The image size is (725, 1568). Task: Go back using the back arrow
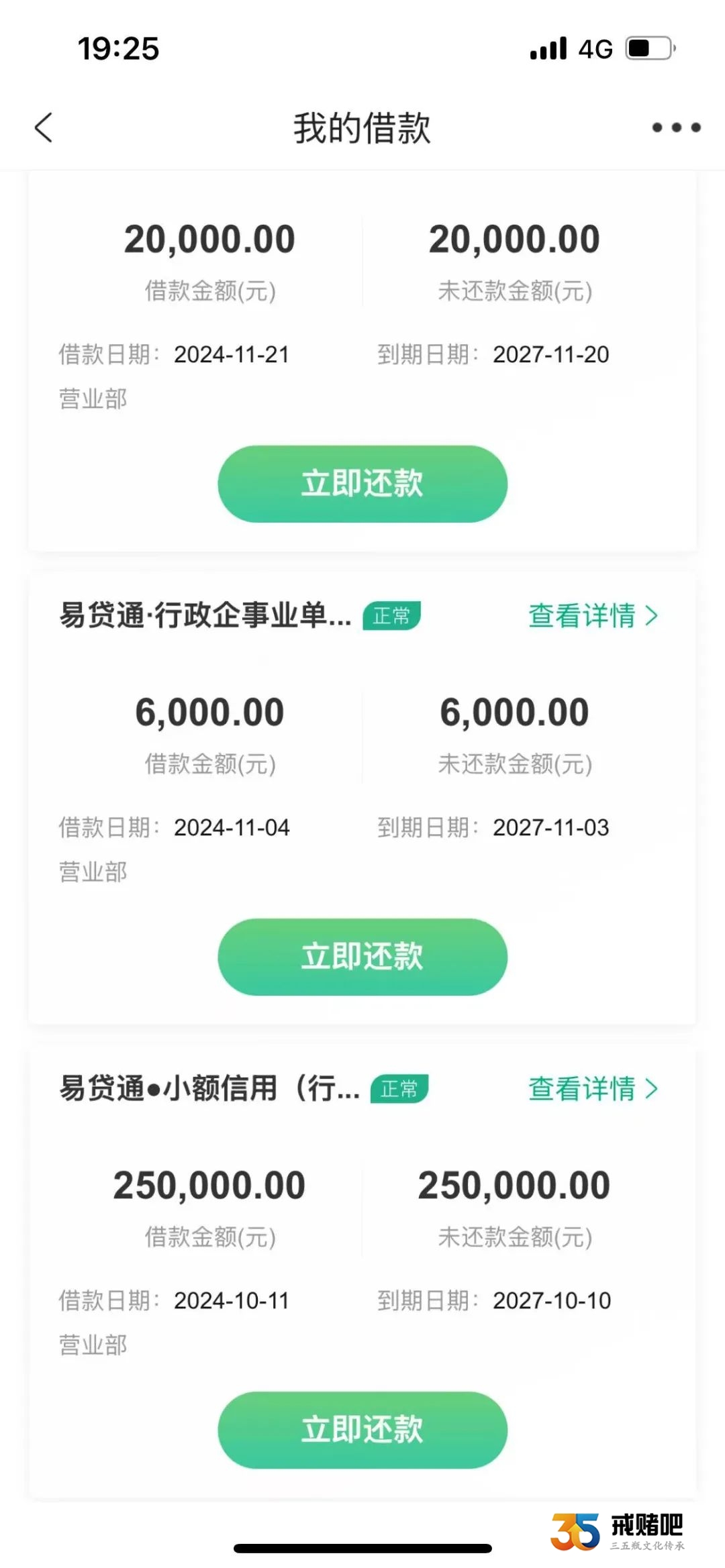point(44,127)
